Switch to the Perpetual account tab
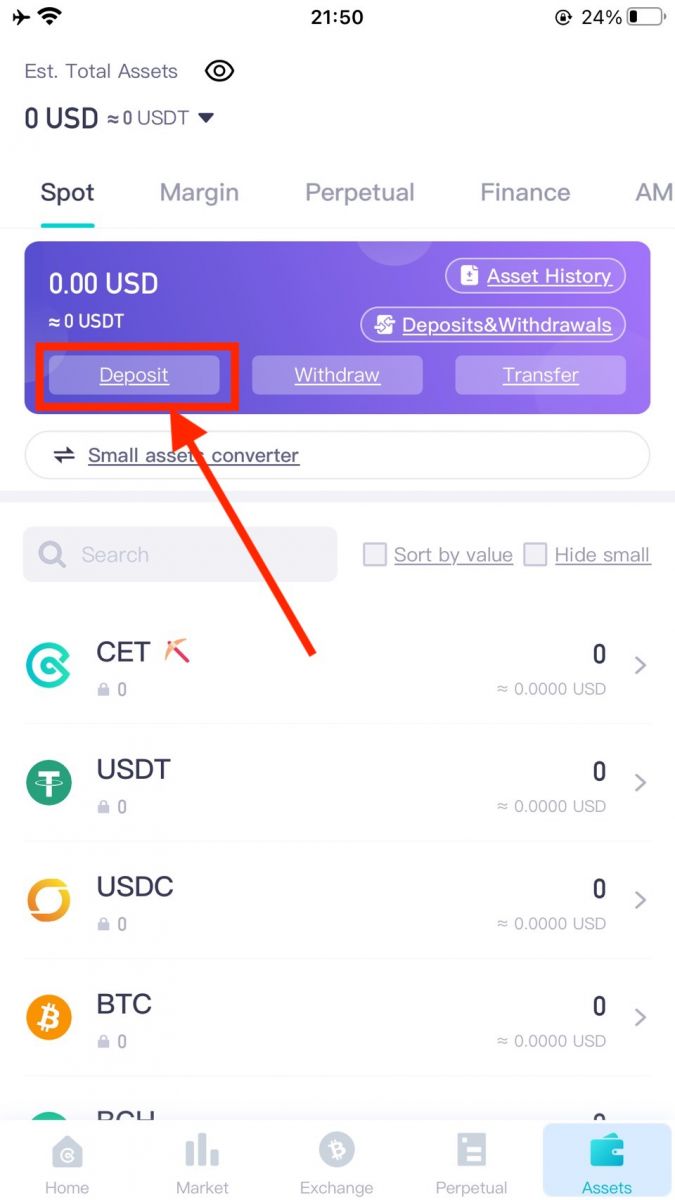This screenshot has width=675, height=1200. (359, 192)
